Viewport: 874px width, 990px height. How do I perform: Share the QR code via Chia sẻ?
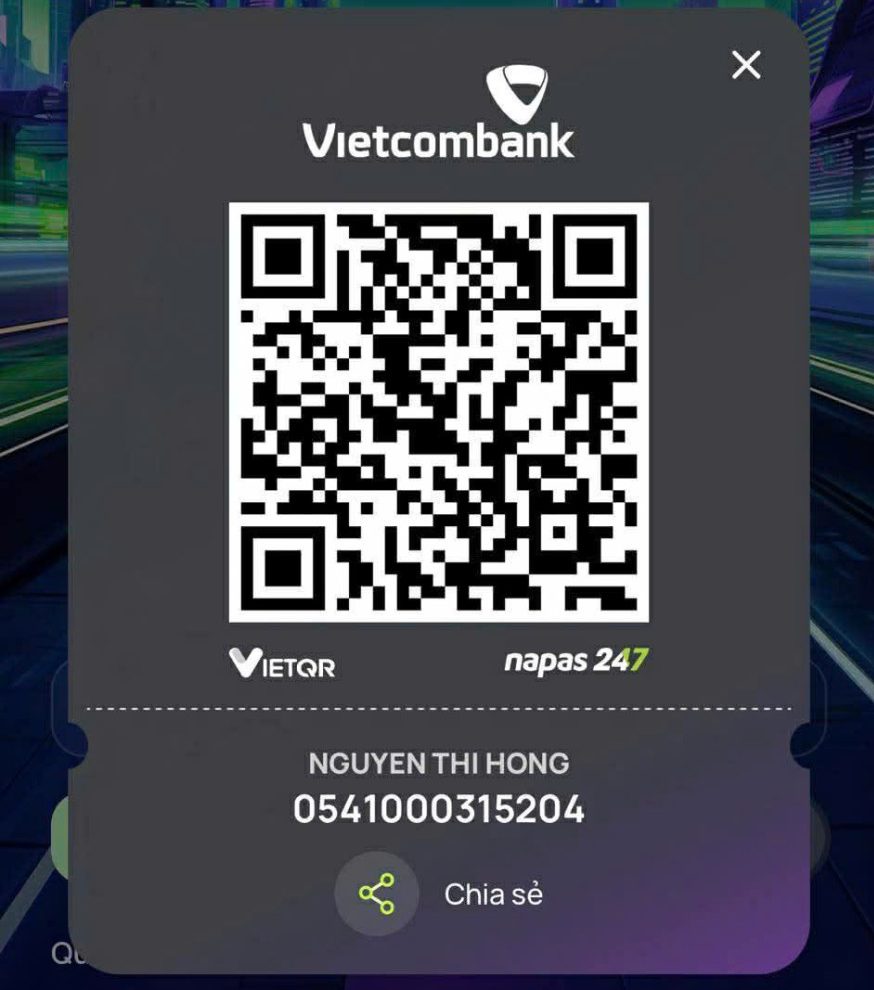[377, 893]
